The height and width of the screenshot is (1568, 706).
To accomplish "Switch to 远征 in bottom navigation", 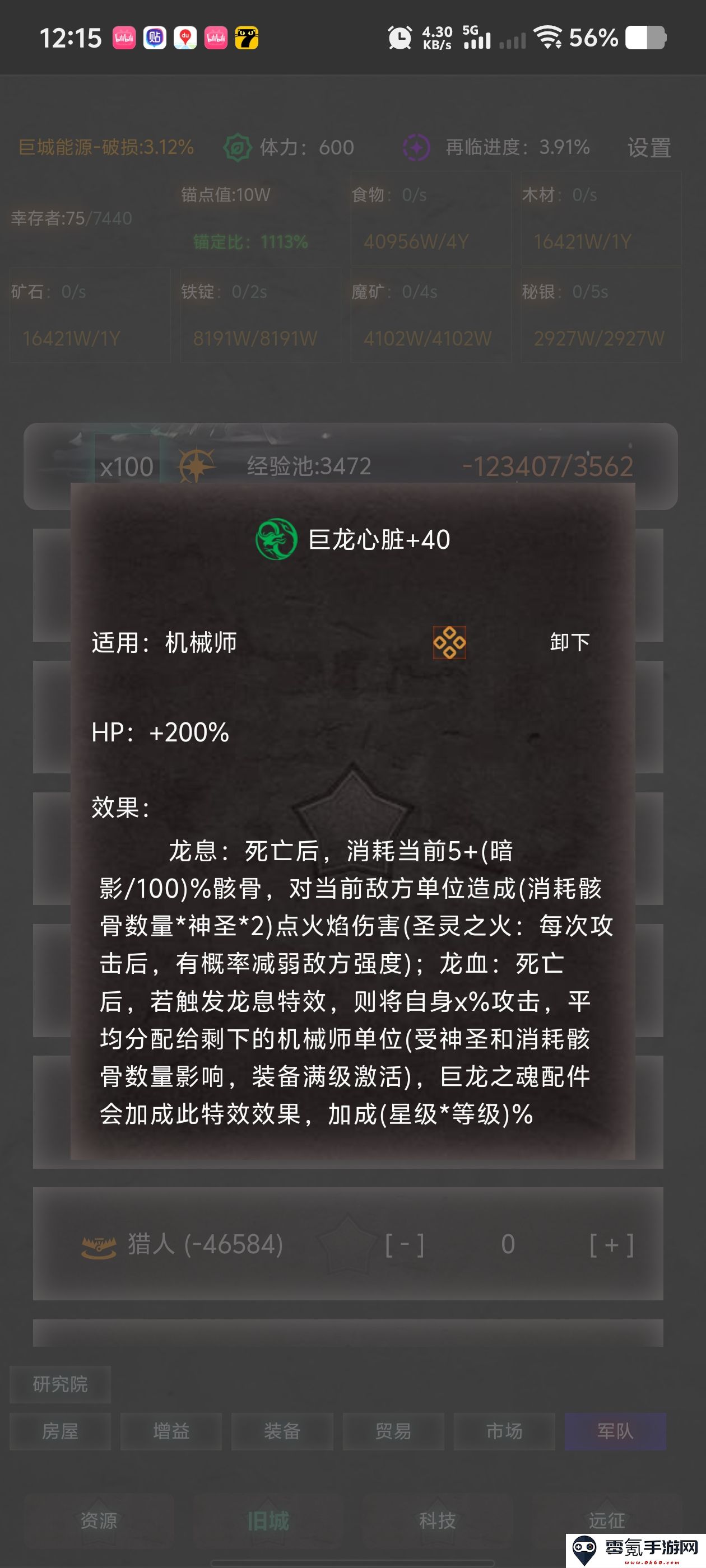I will point(607,1520).
